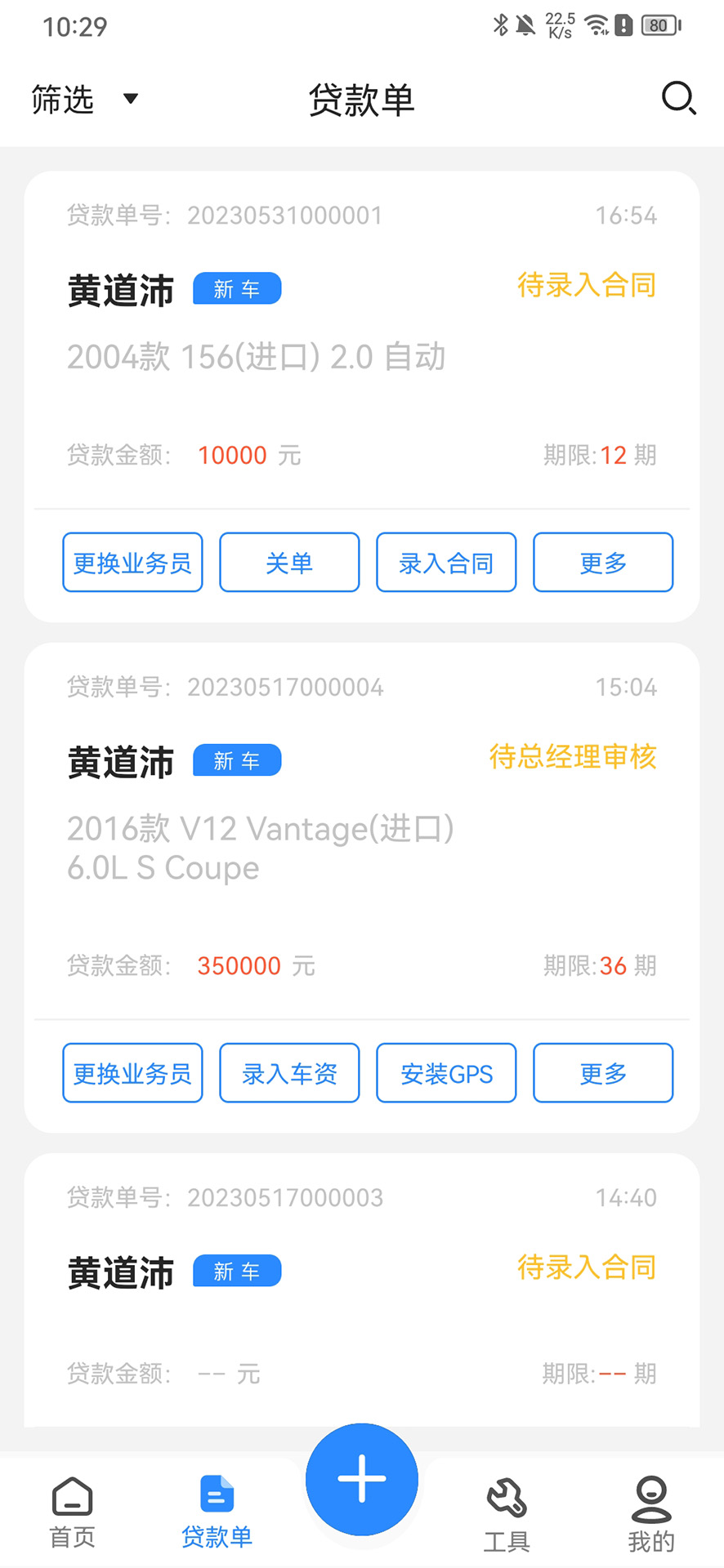724x1568 pixels.
Task: Tap the blue plus button to create new
Action: point(362,1480)
